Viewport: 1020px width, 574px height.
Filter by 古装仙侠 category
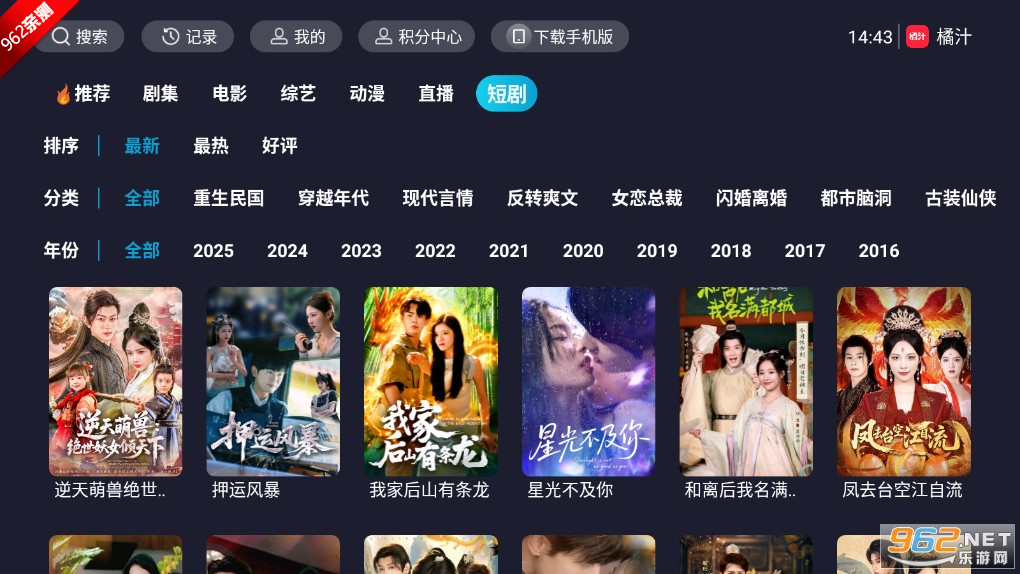coord(961,198)
